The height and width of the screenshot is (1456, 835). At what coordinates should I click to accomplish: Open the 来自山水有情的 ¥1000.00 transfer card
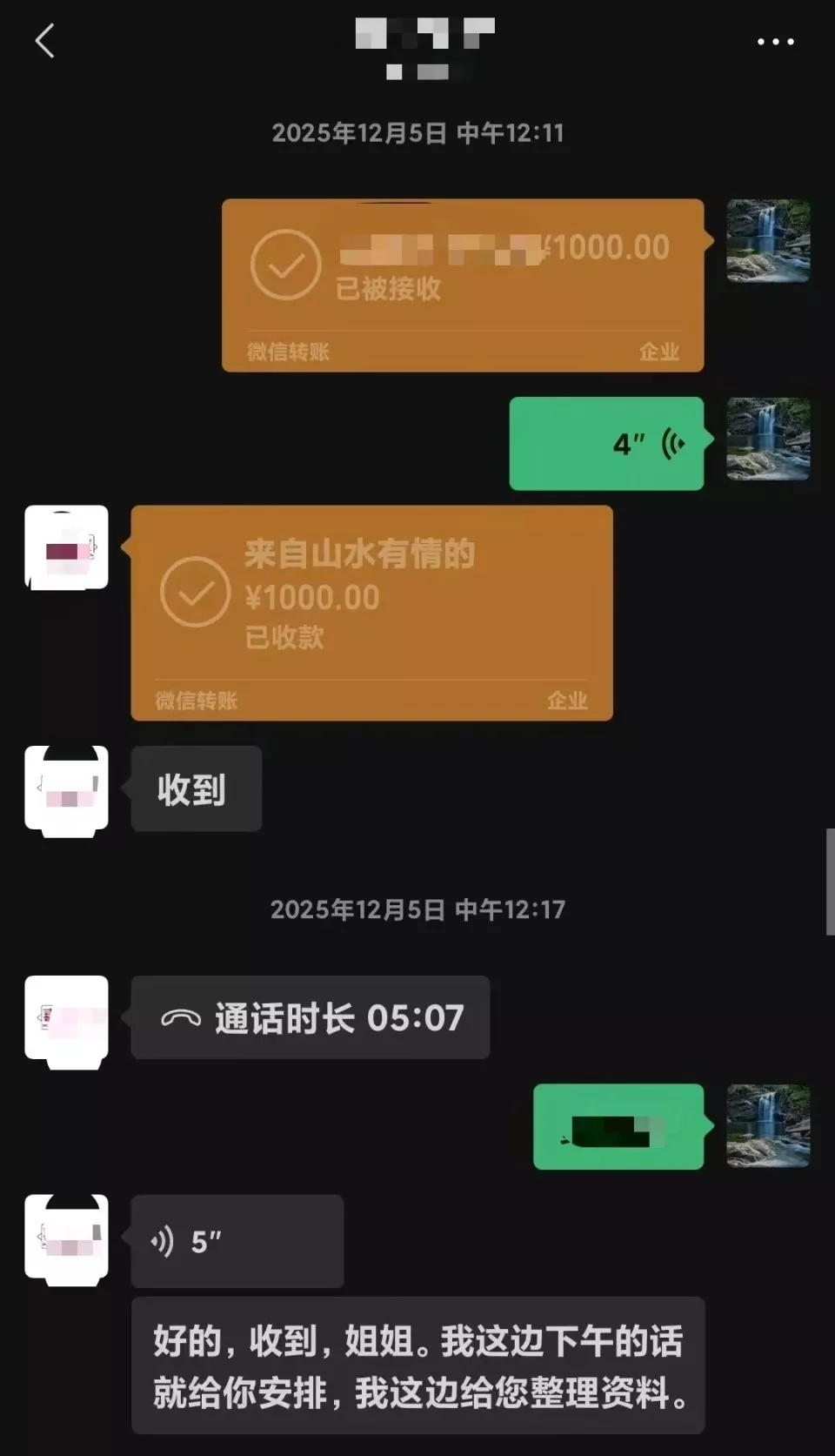click(x=371, y=613)
